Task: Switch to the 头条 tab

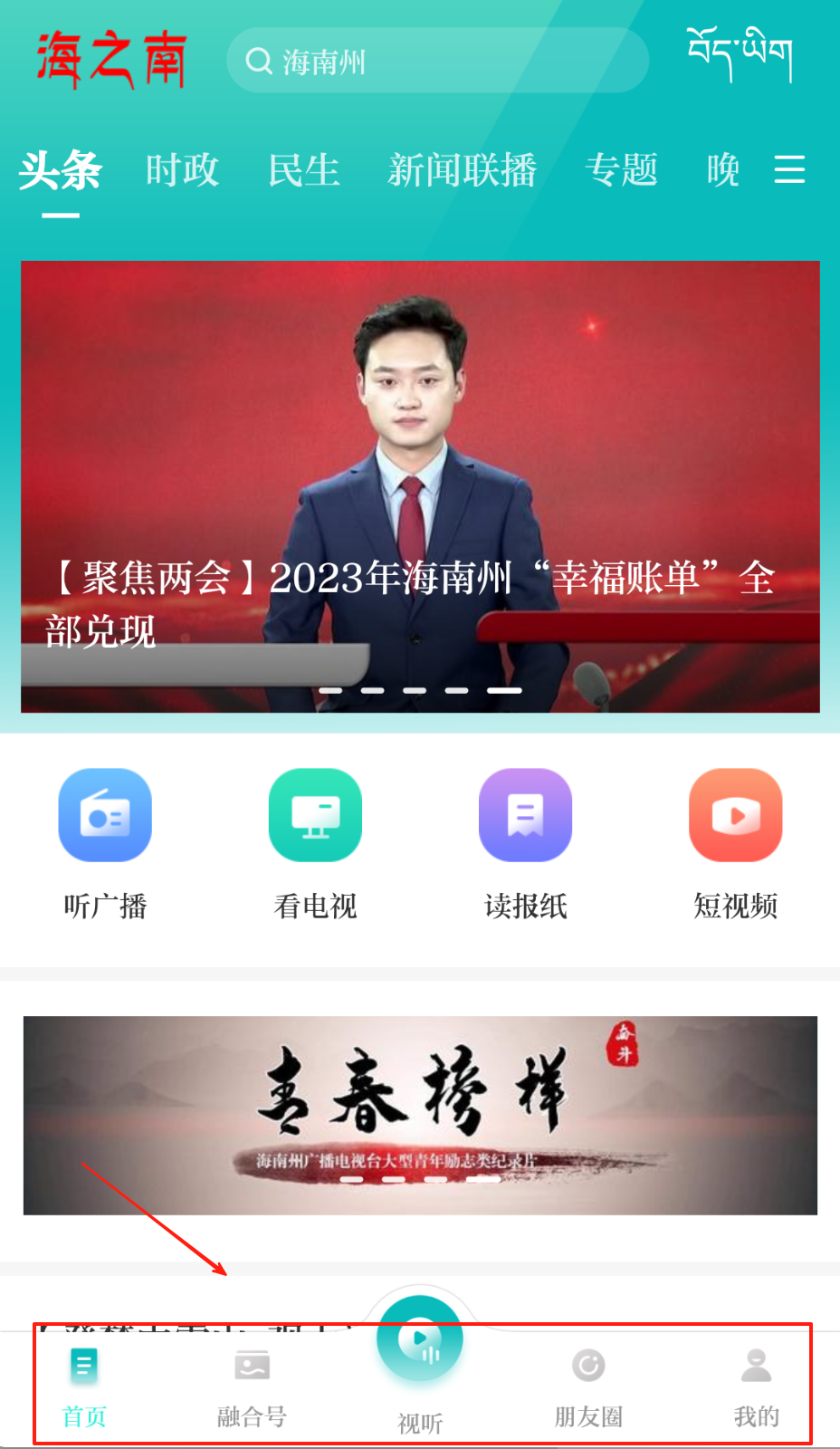Action: pyautogui.click(x=61, y=171)
